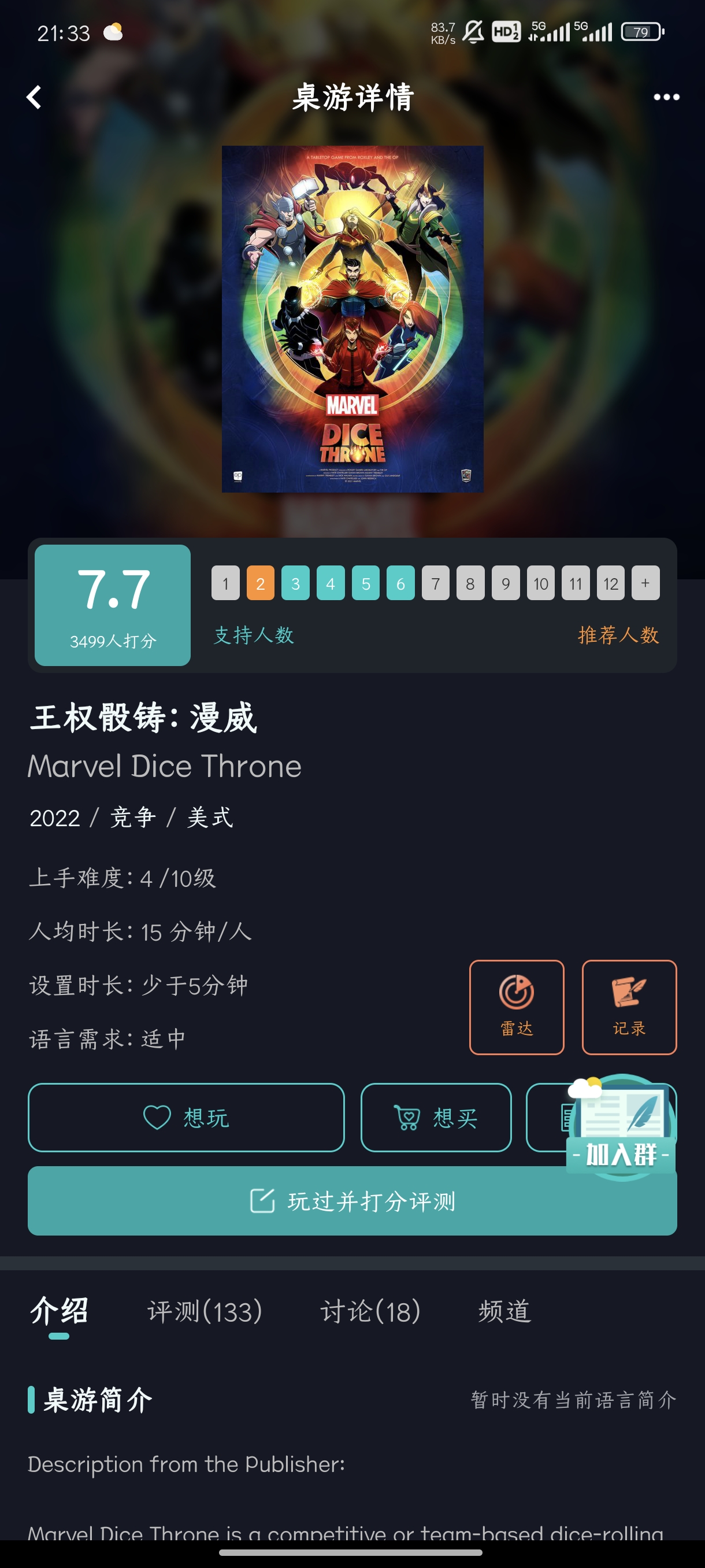Switch to the 介绍 tab

(59, 1311)
